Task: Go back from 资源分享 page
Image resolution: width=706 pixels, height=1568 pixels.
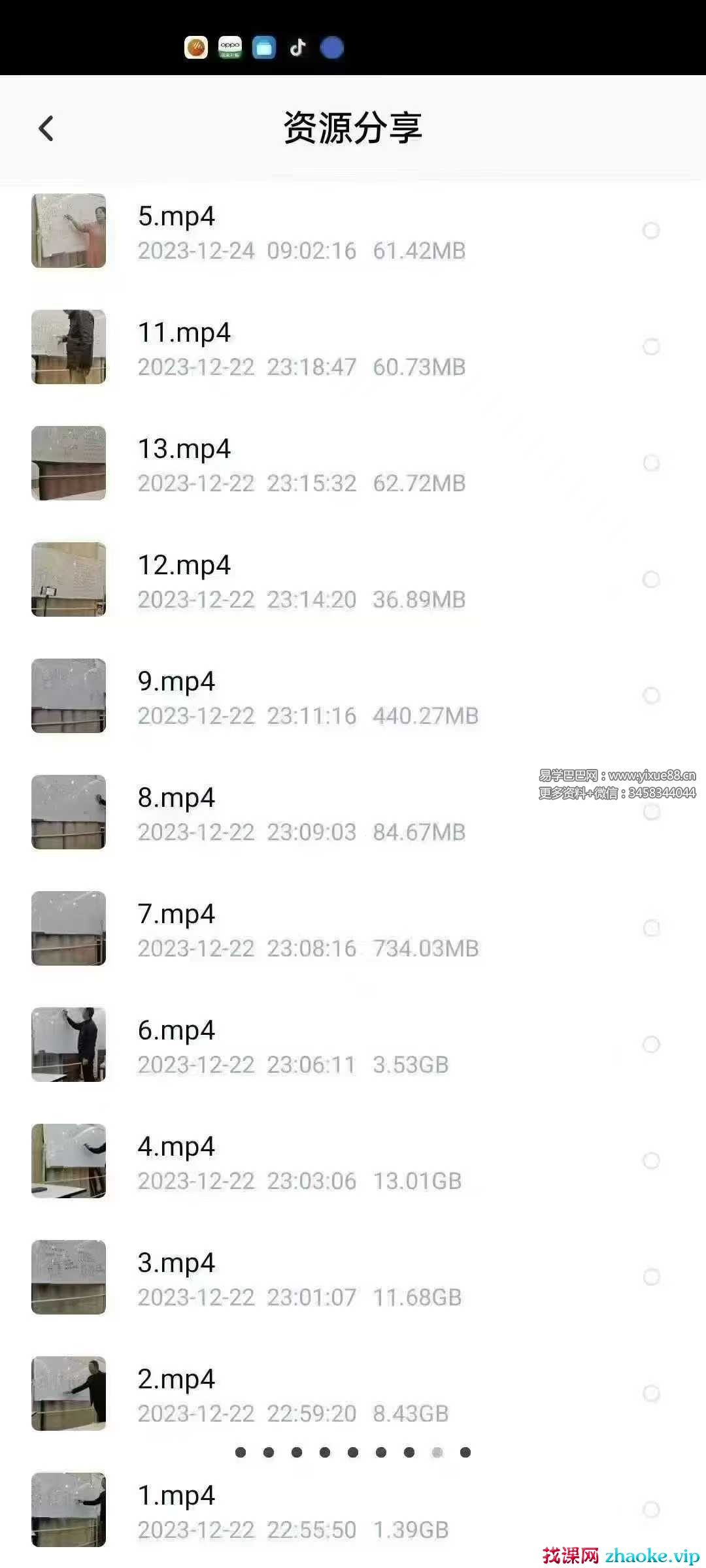Action: click(x=46, y=129)
